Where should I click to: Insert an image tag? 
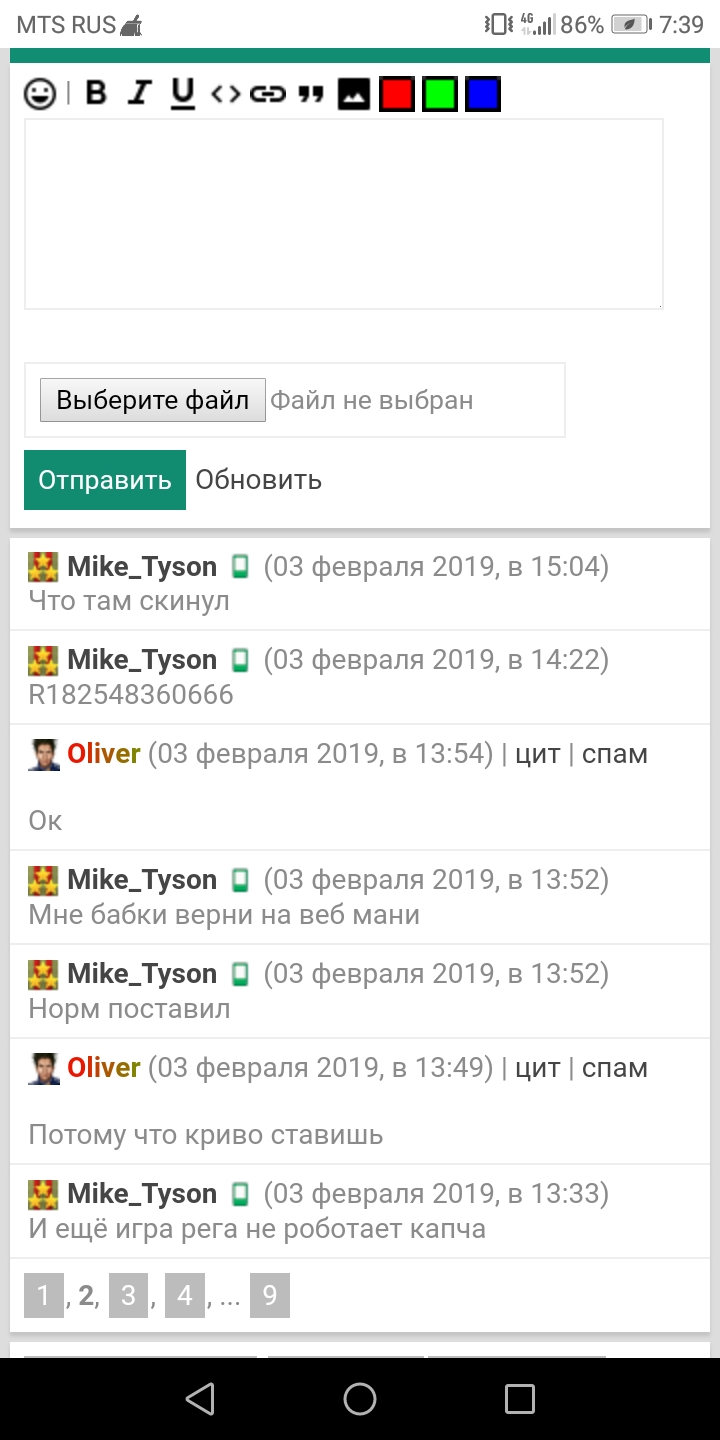pos(354,94)
